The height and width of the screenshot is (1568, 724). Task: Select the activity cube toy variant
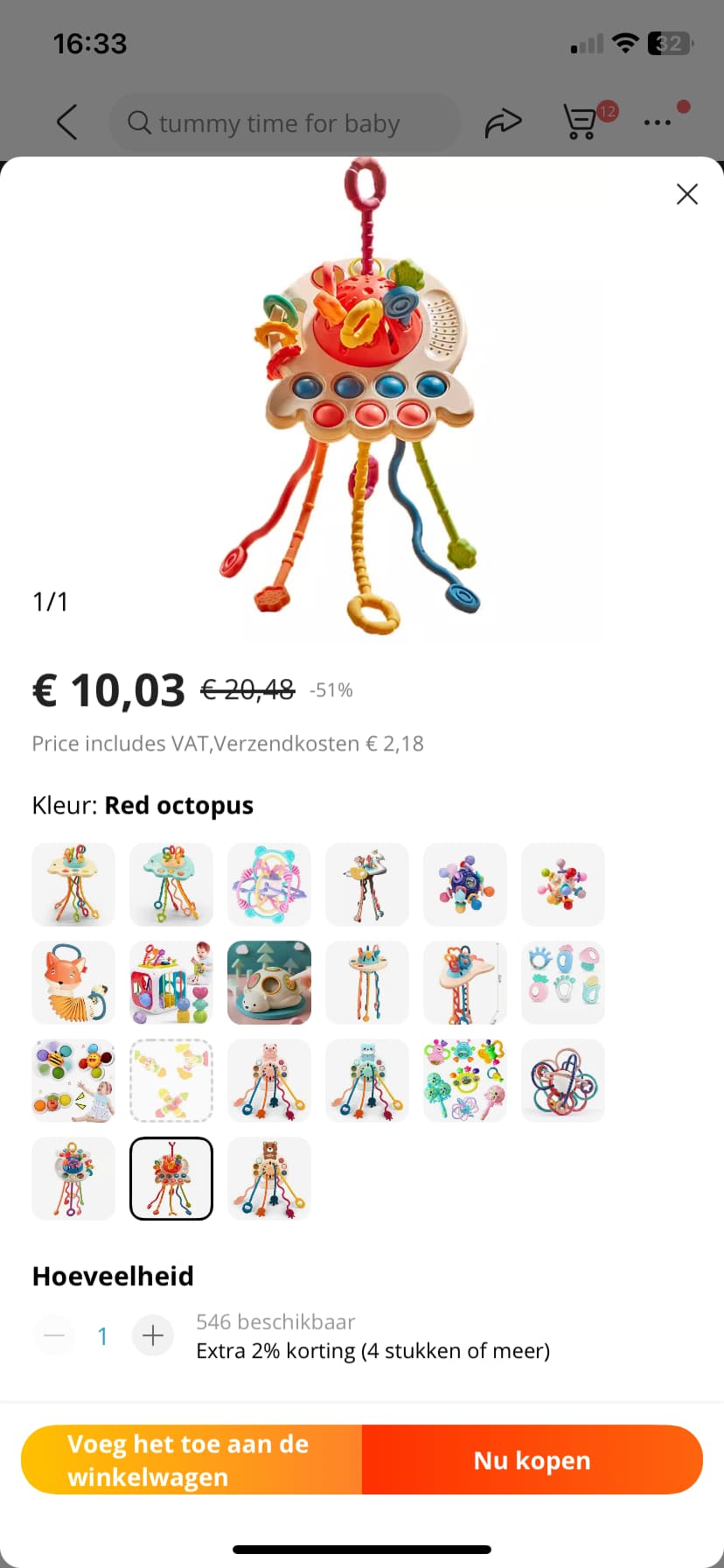(x=171, y=983)
